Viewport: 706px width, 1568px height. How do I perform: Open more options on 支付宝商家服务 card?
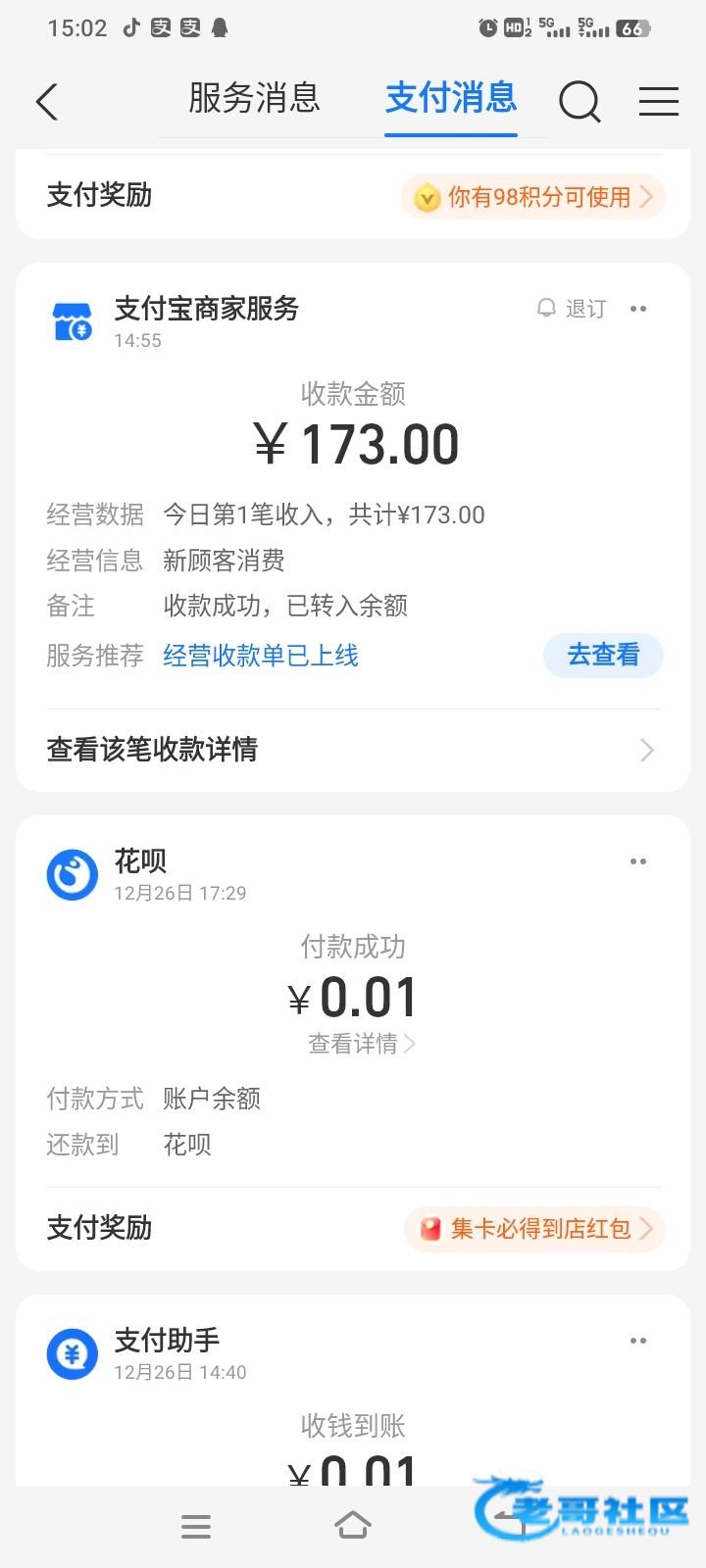[x=638, y=309]
